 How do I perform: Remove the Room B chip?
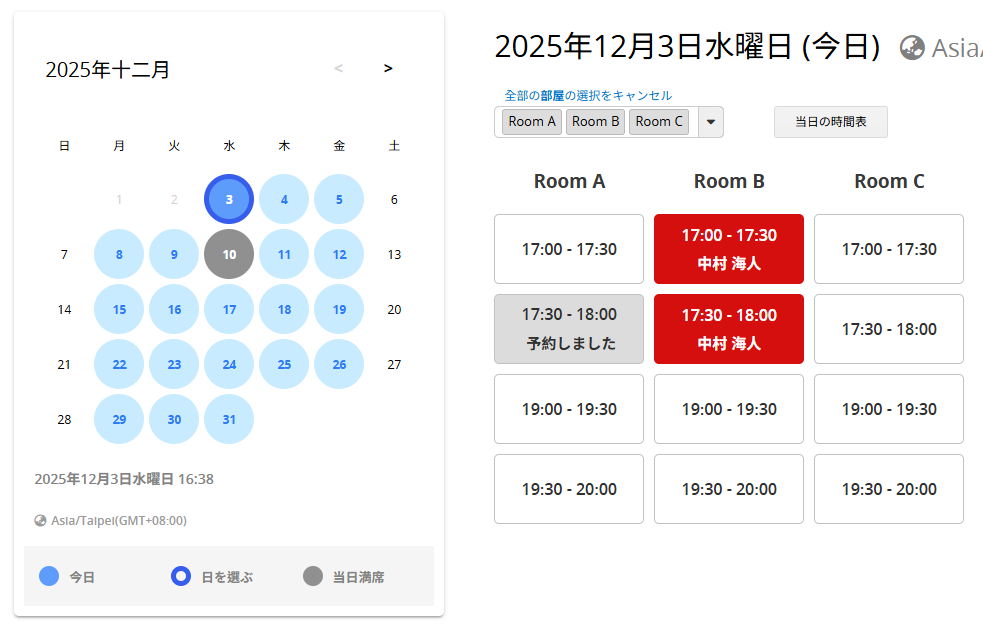596,122
